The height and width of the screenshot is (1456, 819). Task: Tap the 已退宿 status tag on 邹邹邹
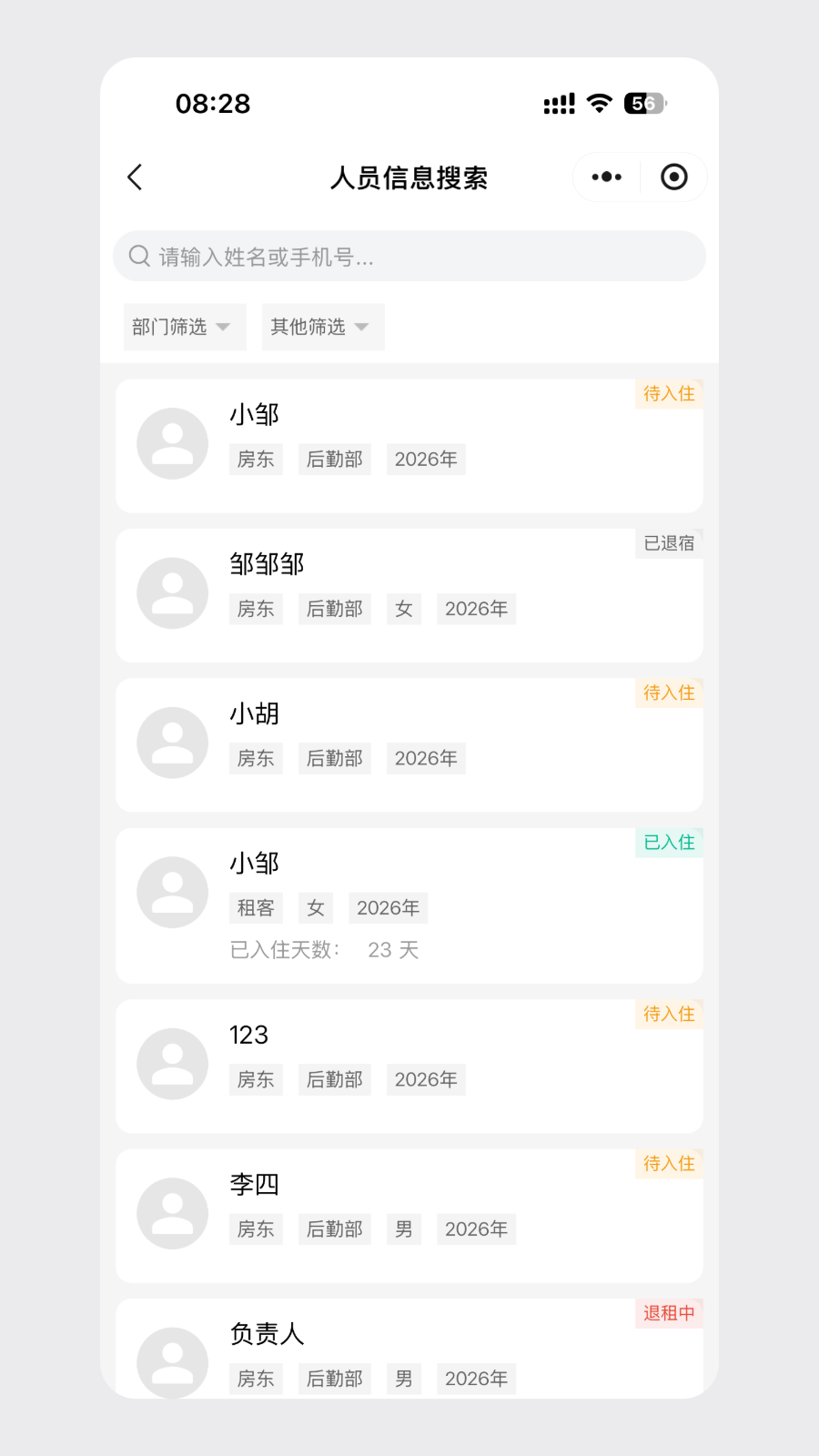[669, 543]
